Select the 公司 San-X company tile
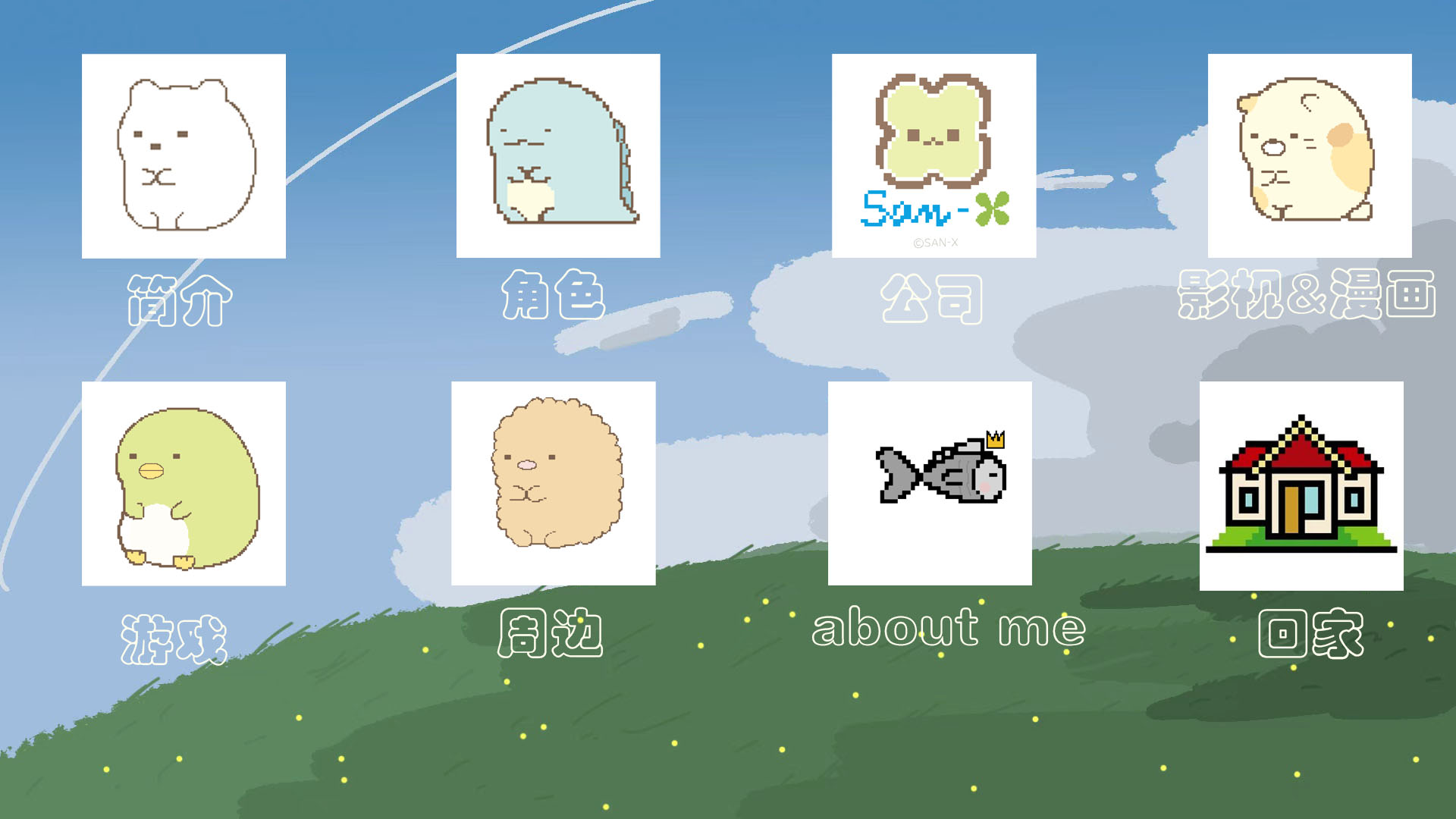Viewport: 1456px width, 819px height. pos(934,155)
